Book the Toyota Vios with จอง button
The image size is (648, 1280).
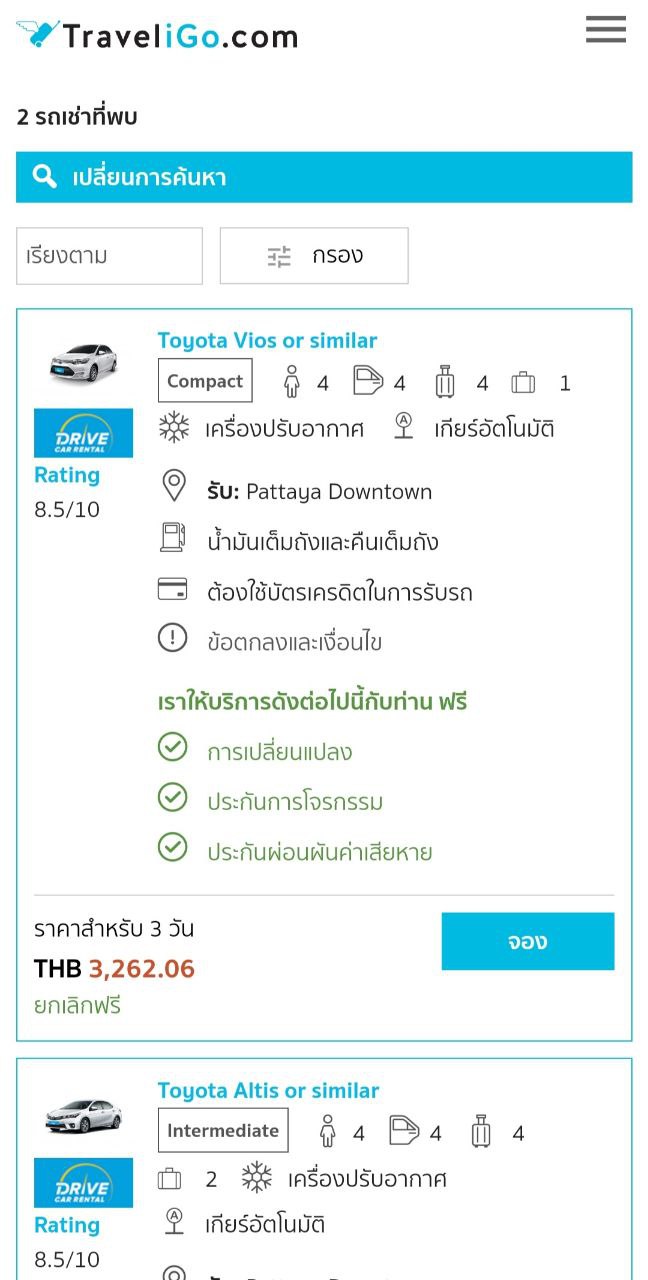527,941
